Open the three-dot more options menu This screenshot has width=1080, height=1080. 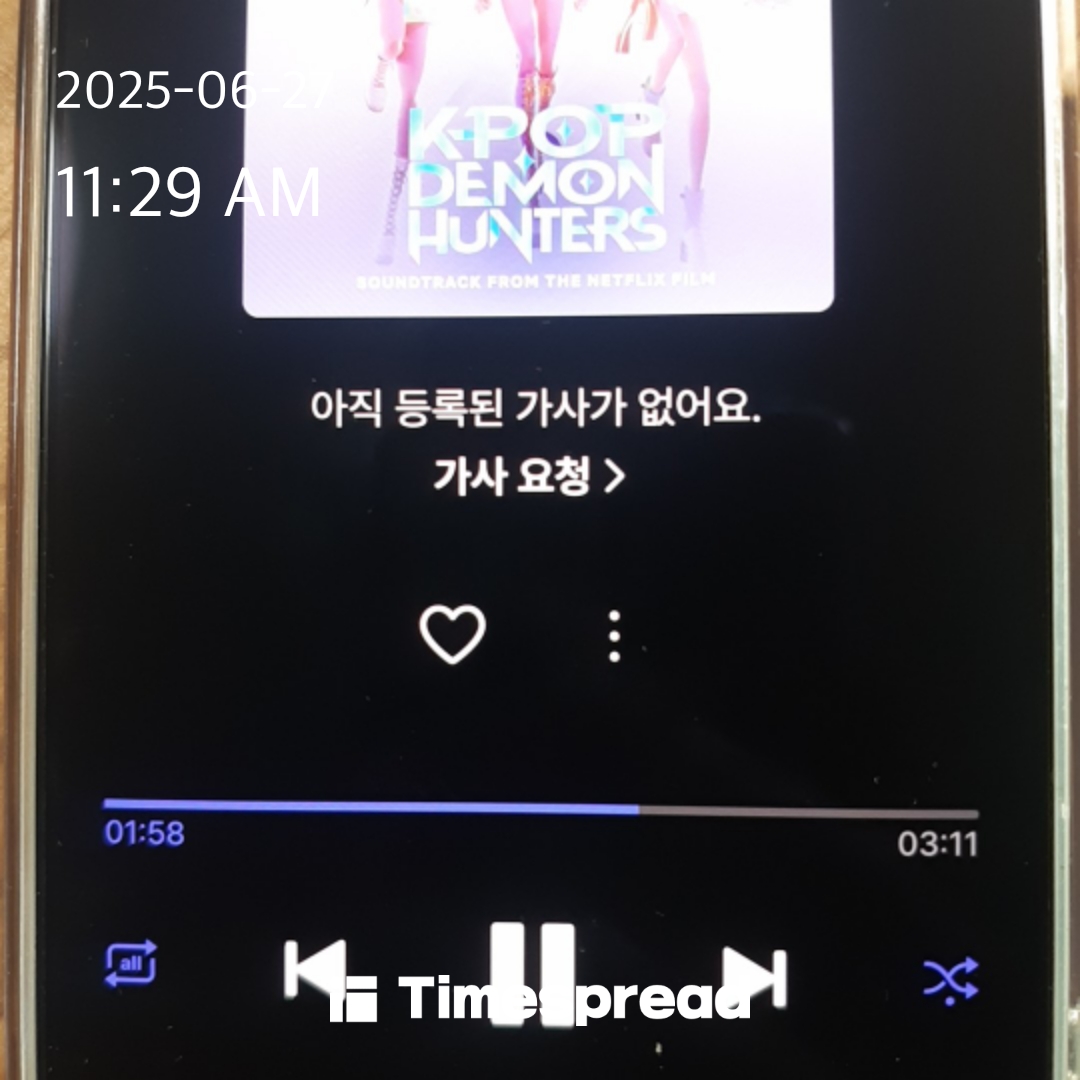point(615,637)
